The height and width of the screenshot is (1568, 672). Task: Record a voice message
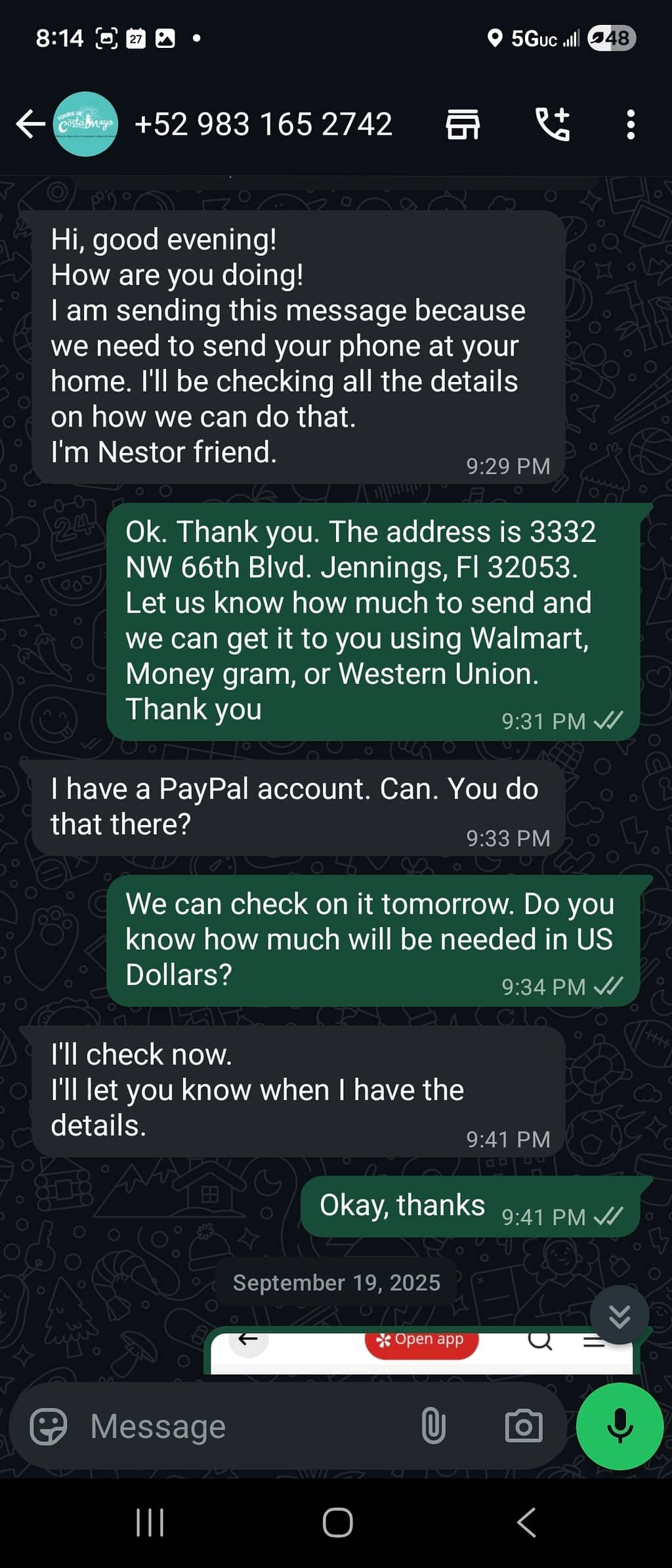pos(619,1427)
